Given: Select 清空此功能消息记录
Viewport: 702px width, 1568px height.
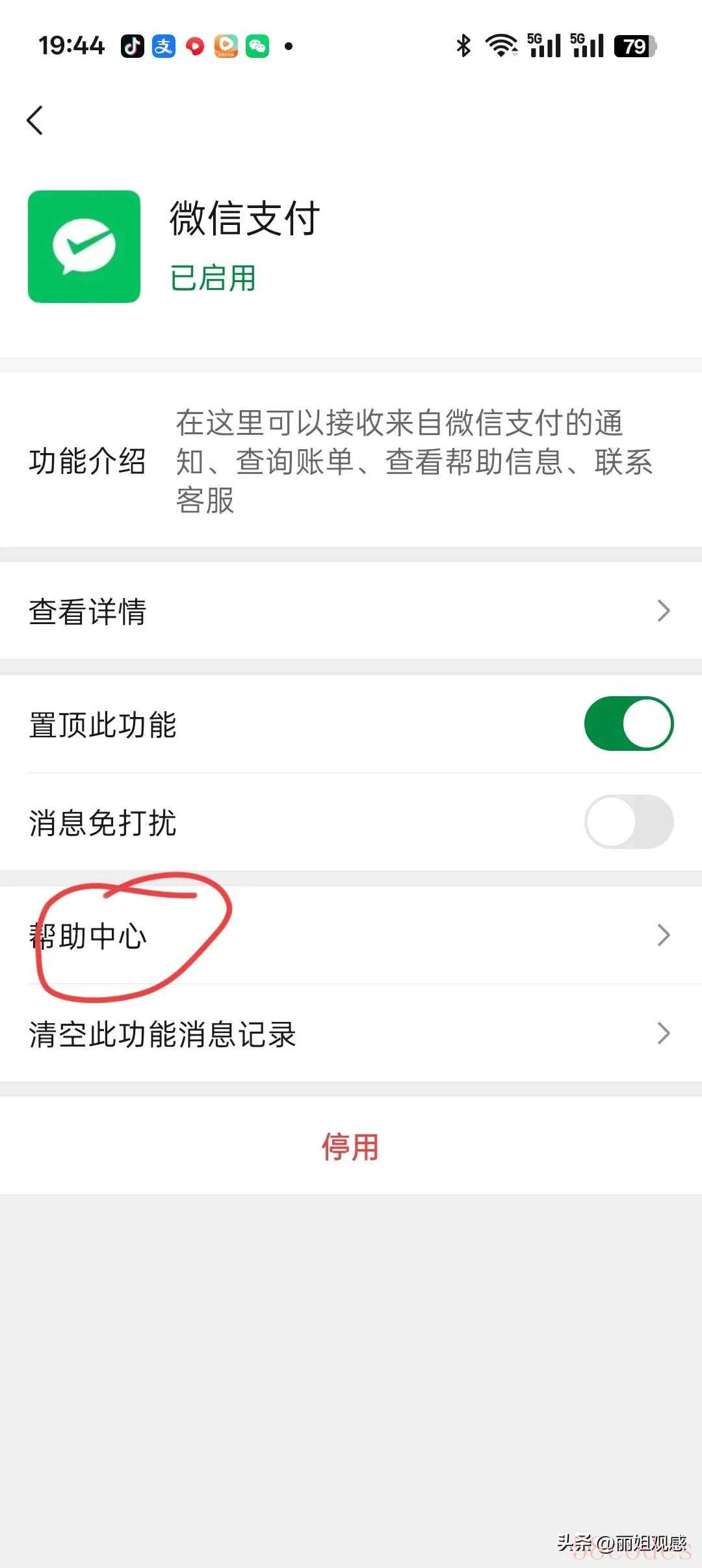Looking at the screenshot, I should pos(351,1033).
